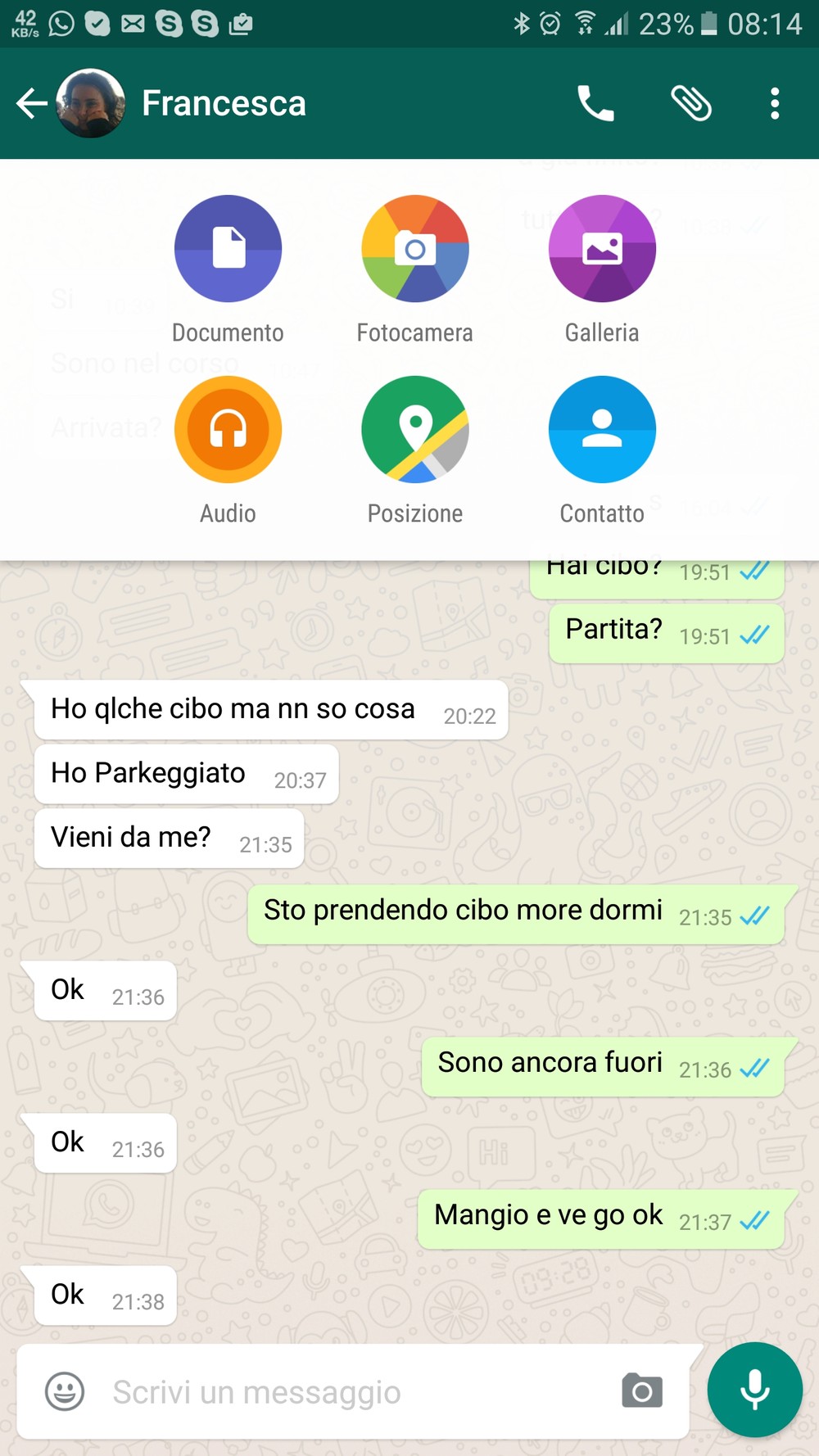
Task: Go back from Francesca's chat
Action: [x=31, y=103]
